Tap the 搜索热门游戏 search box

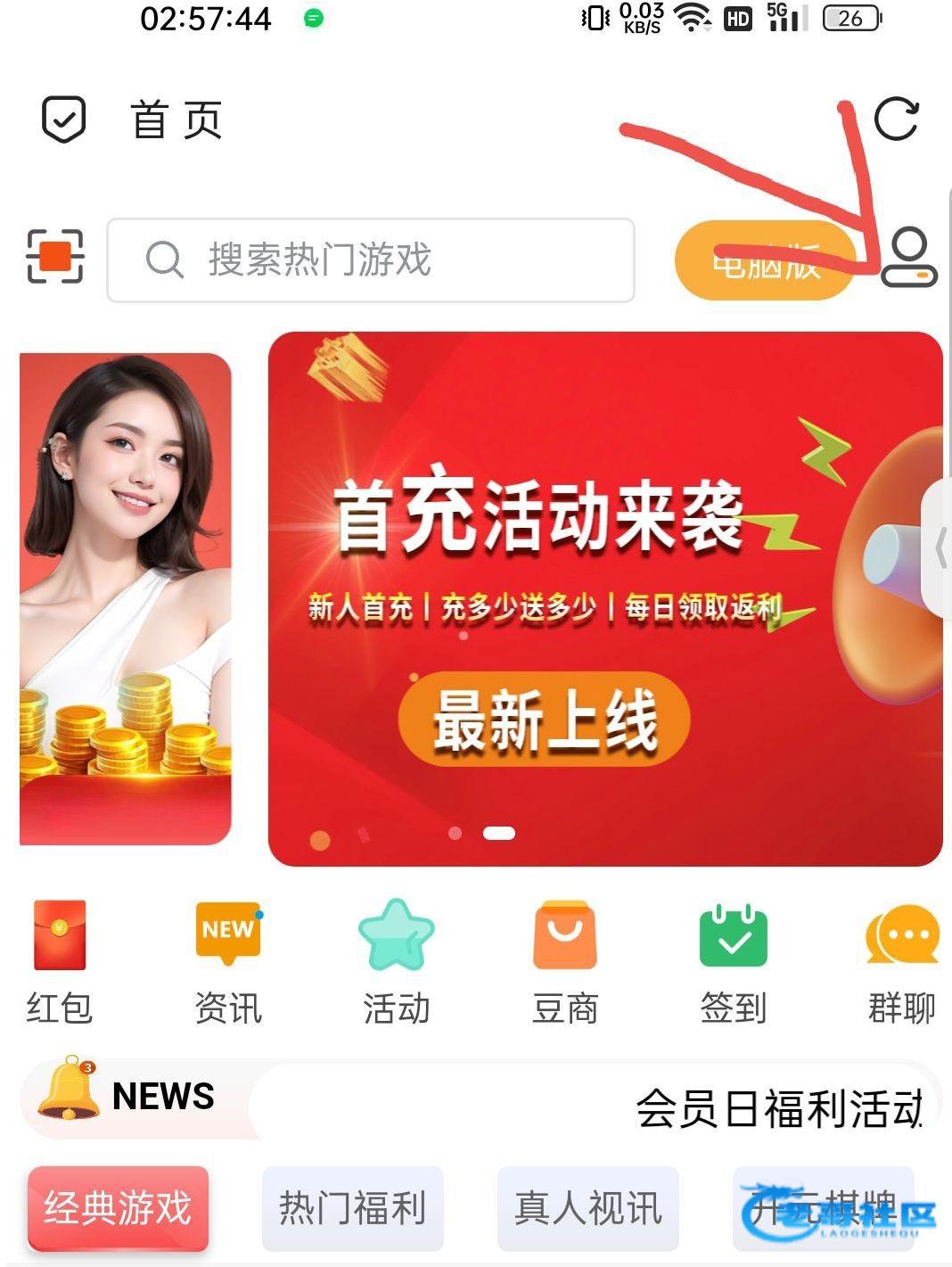click(370, 260)
